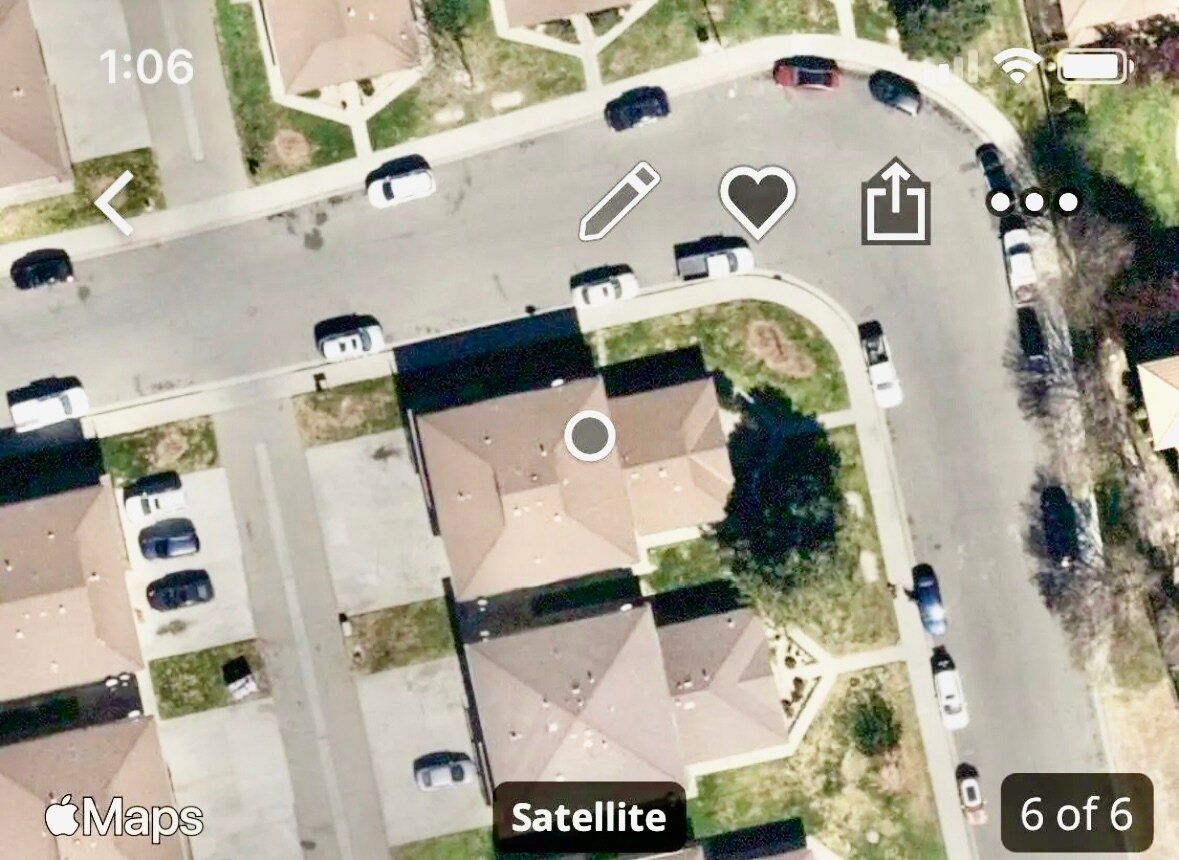Open the three-dot overflow menu

[x=1034, y=203]
